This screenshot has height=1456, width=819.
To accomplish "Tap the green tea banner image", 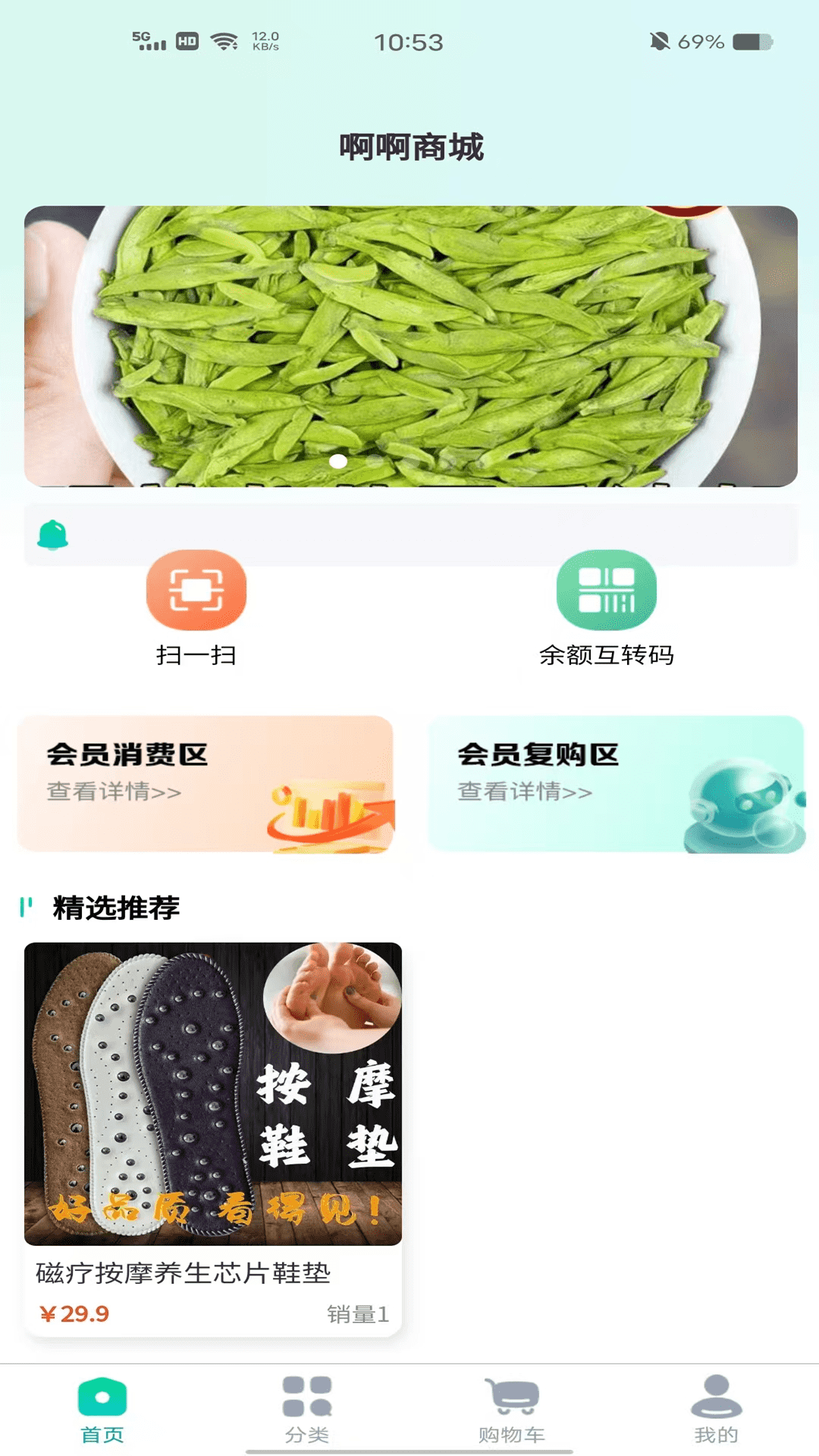I will pyautogui.click(x=409, y=345).
